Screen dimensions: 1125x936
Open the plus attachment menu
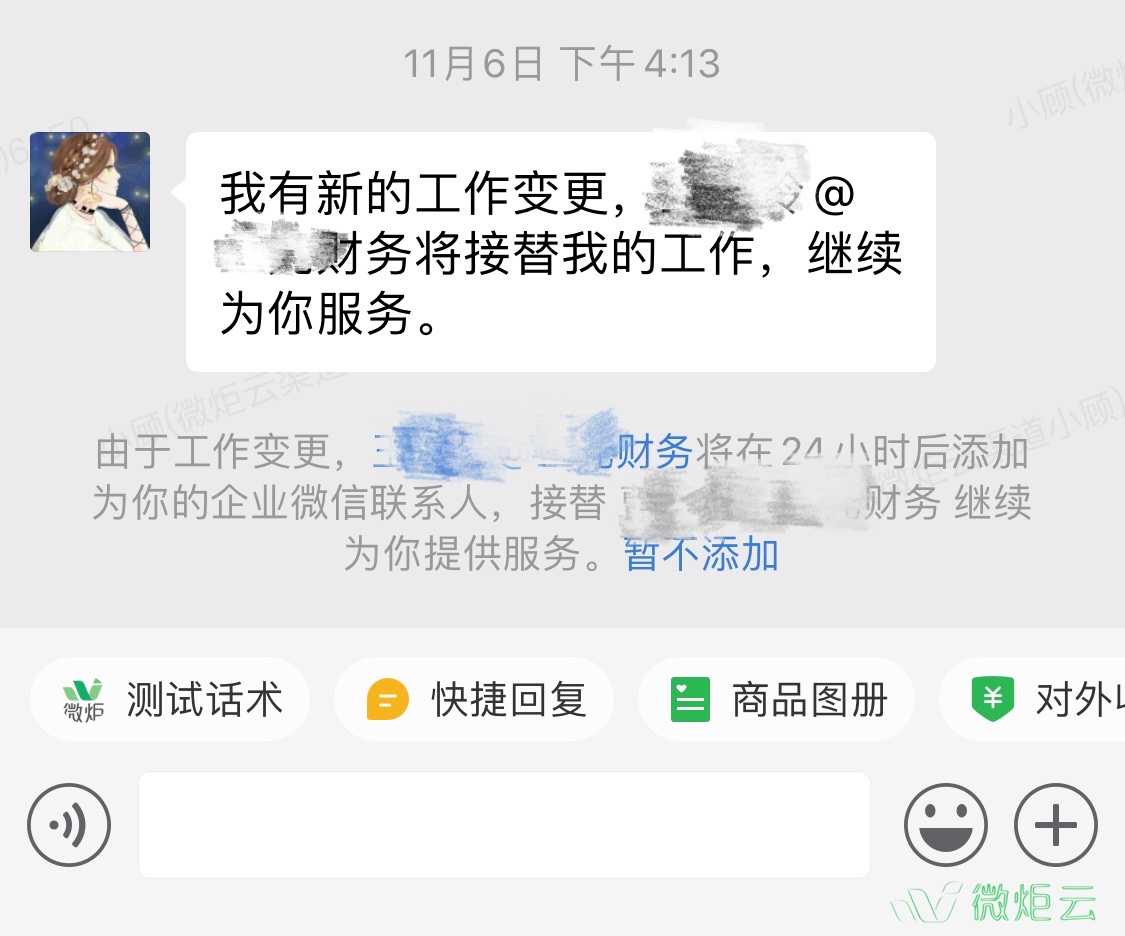[1056, 825]
